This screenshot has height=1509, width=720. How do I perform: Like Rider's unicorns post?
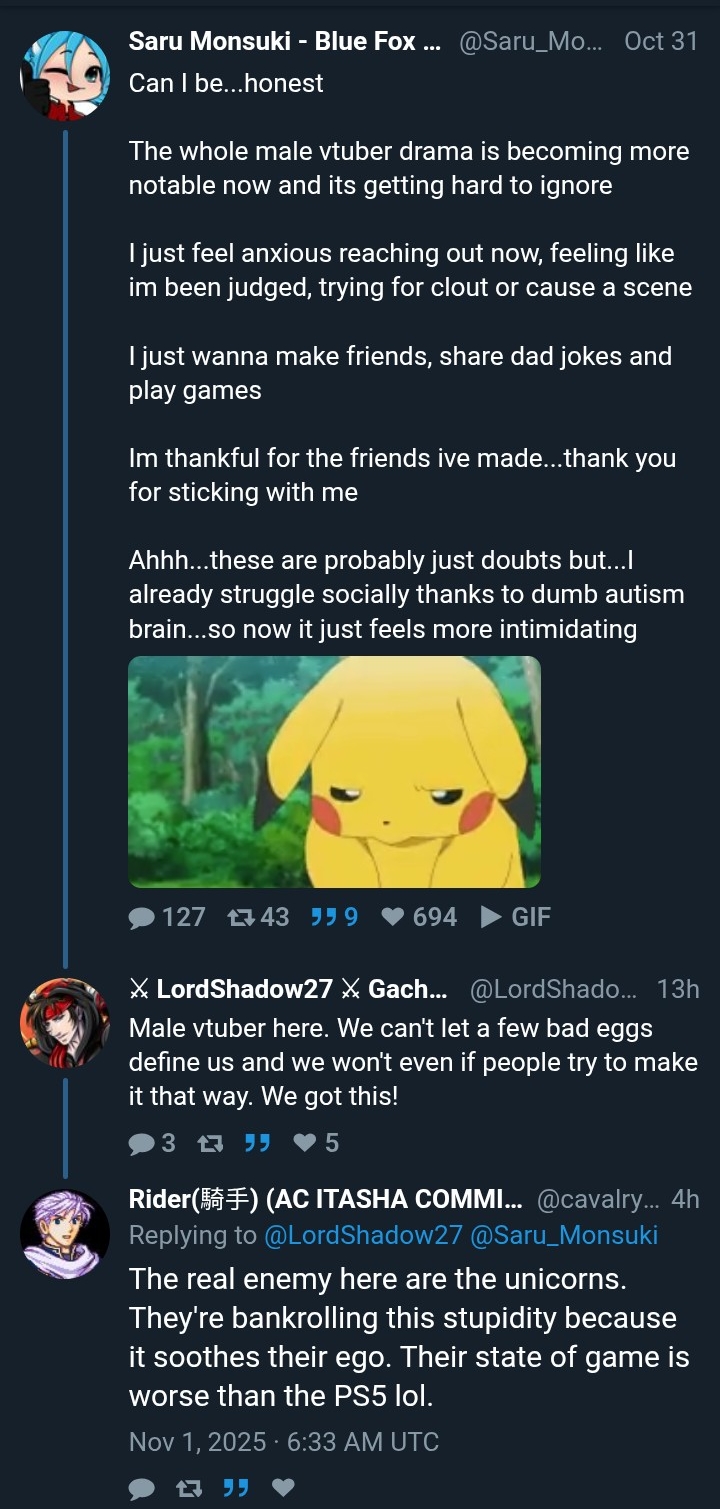[283, 1489]
